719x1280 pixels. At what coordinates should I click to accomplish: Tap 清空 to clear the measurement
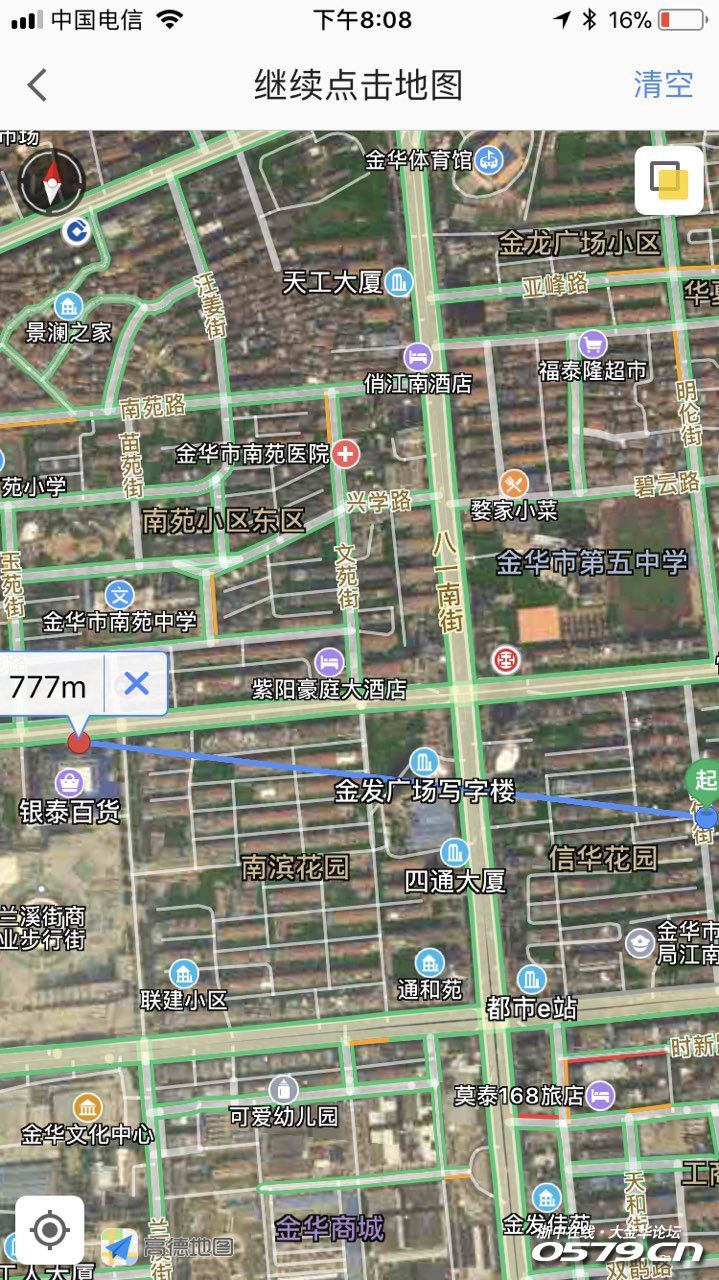coord(663,85)
